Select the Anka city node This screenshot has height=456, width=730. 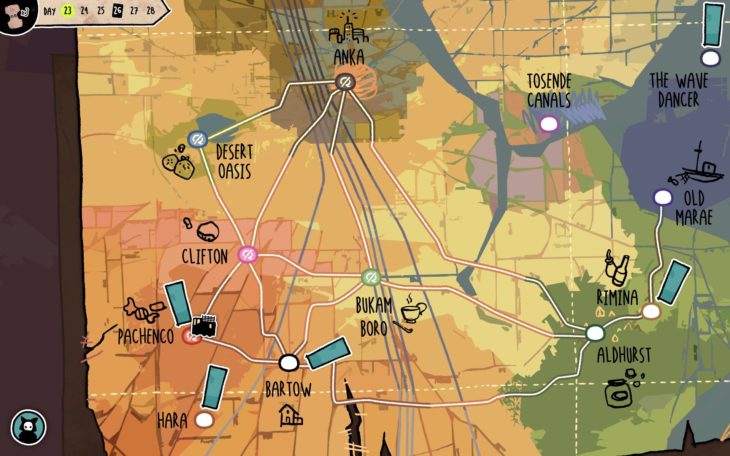[x=345, y=82]
